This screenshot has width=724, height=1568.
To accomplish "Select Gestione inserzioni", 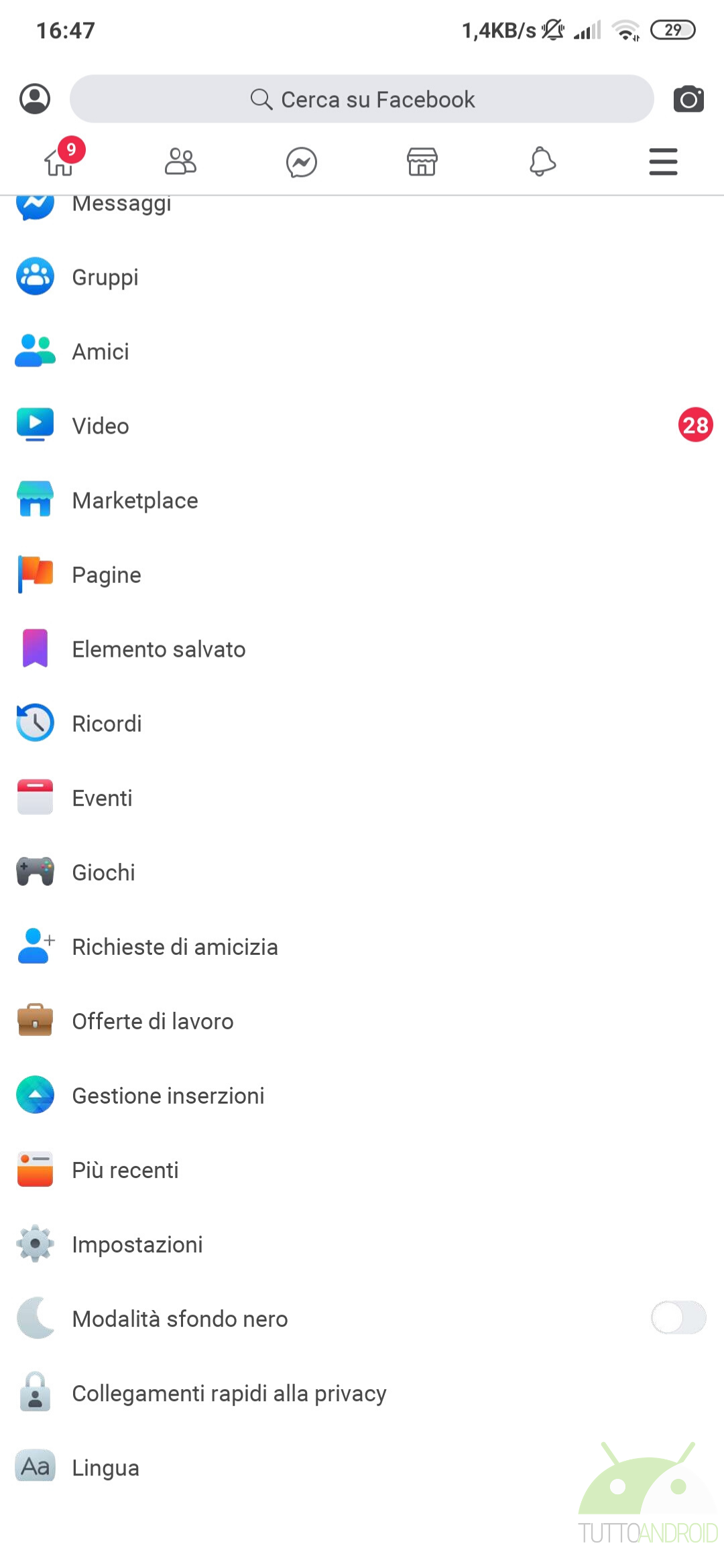I will point(362,1095).
